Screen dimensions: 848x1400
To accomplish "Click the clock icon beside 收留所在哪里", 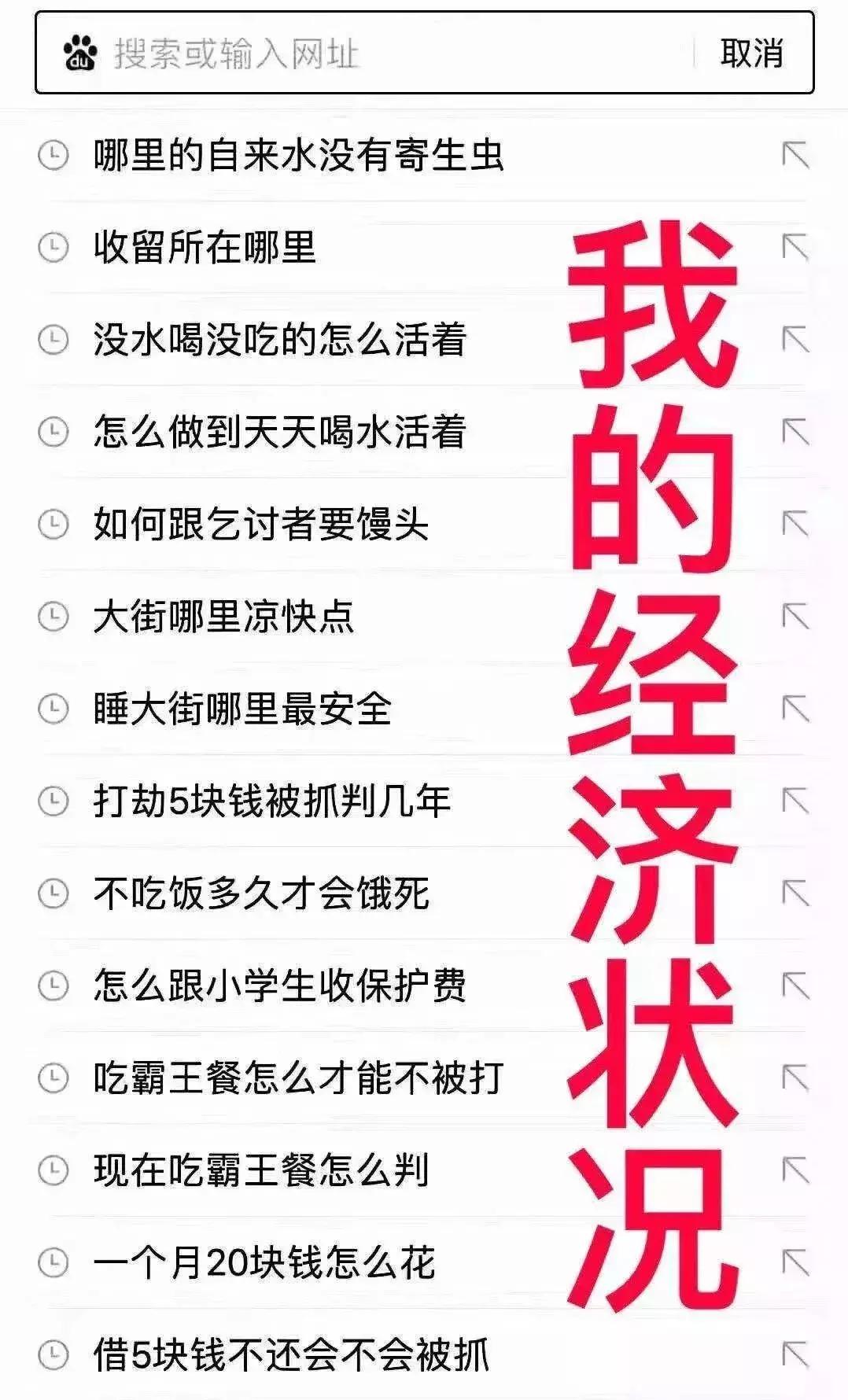I will coord(53,249).
